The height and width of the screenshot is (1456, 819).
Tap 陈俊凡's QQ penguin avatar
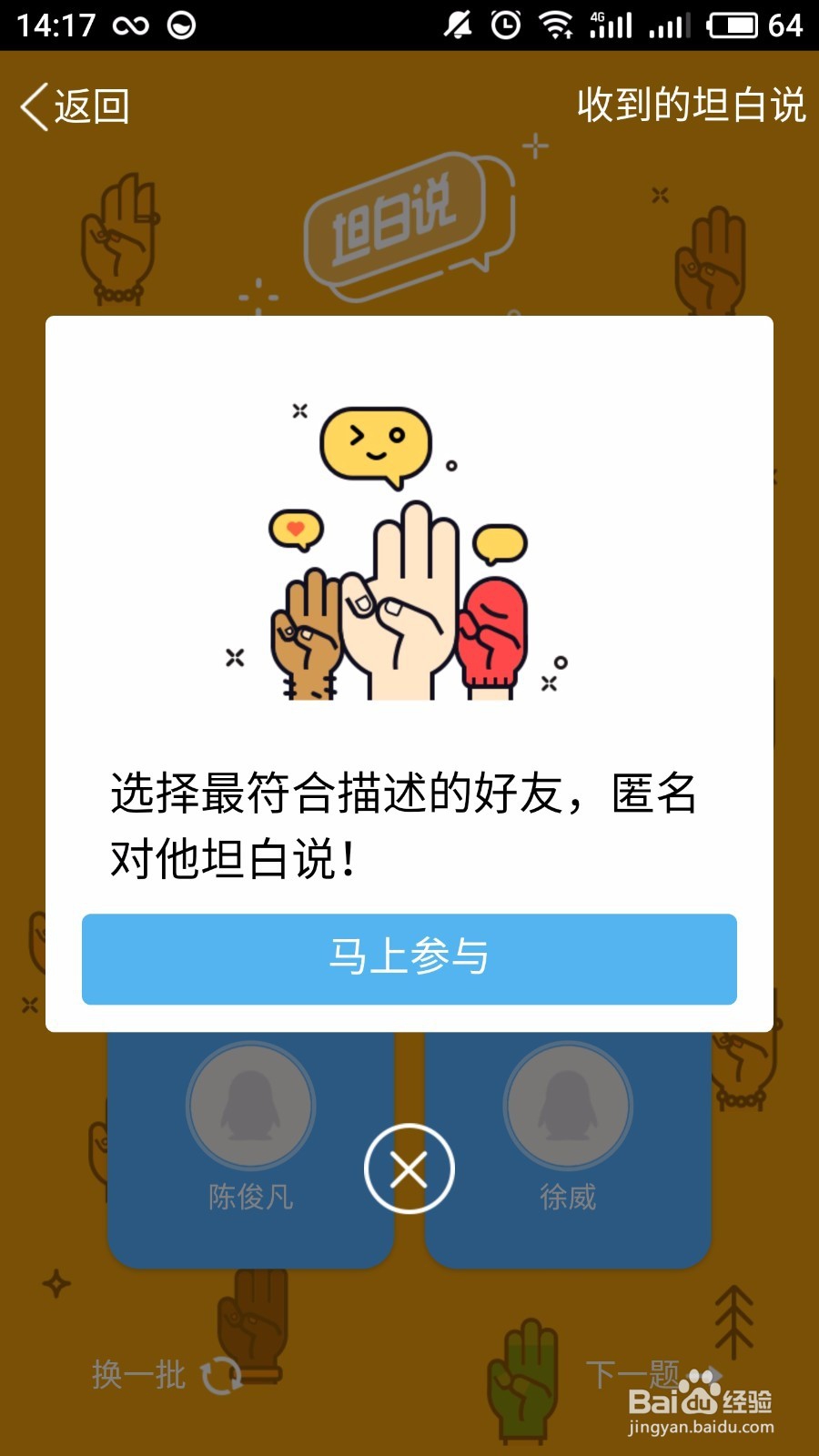251,1106
